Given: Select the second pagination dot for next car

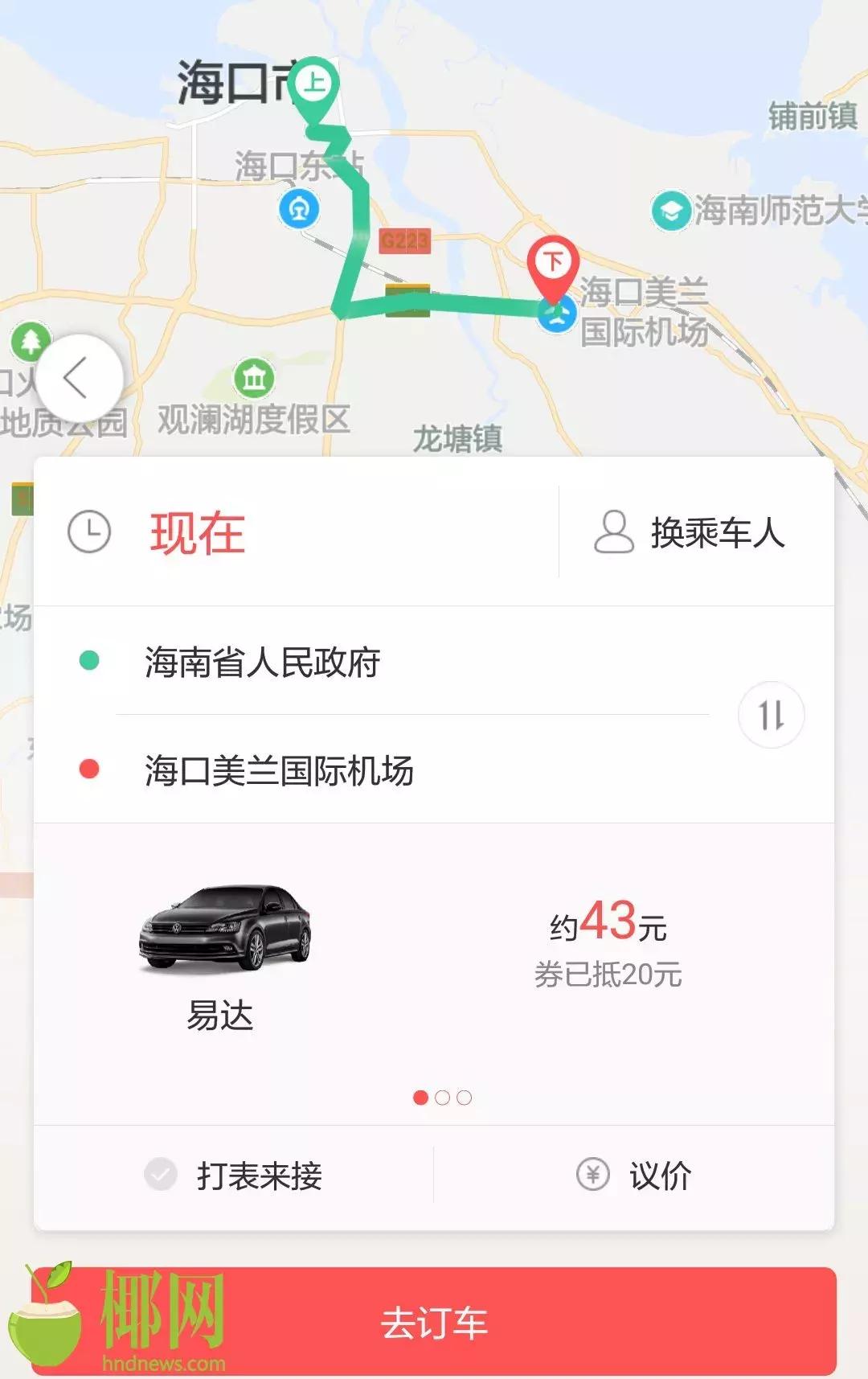Looking at the screenshot, I should (442, 1095).
